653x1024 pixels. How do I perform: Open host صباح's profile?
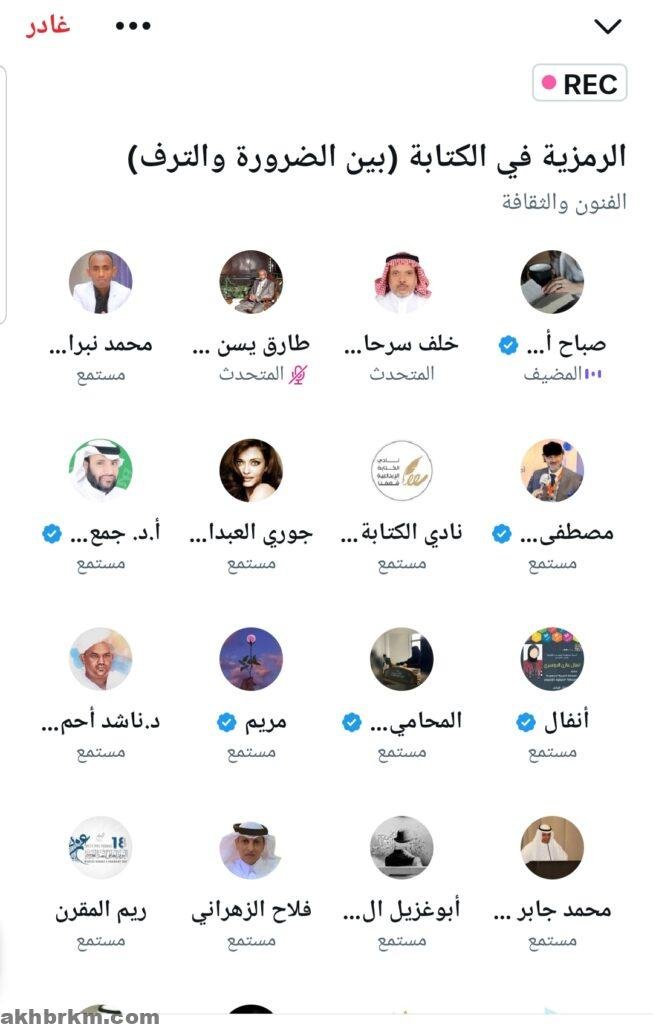coord(552,282)
